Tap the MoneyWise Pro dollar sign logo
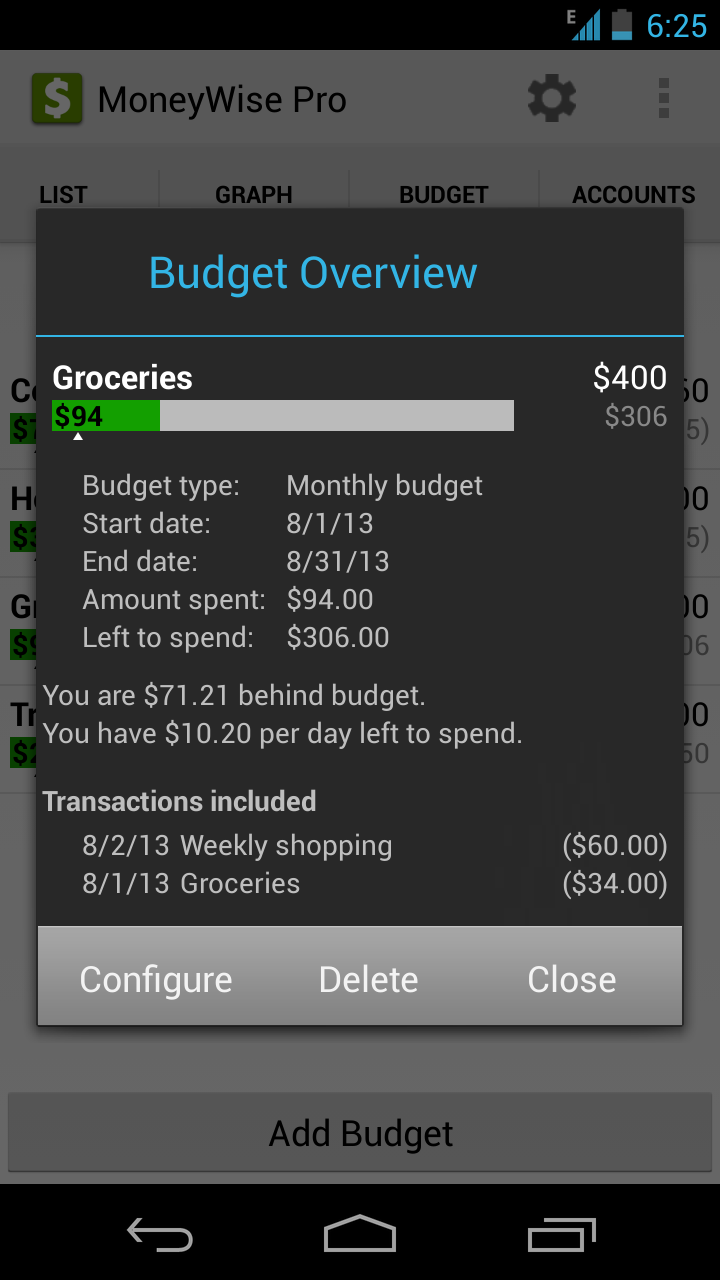 click(56, 97)
